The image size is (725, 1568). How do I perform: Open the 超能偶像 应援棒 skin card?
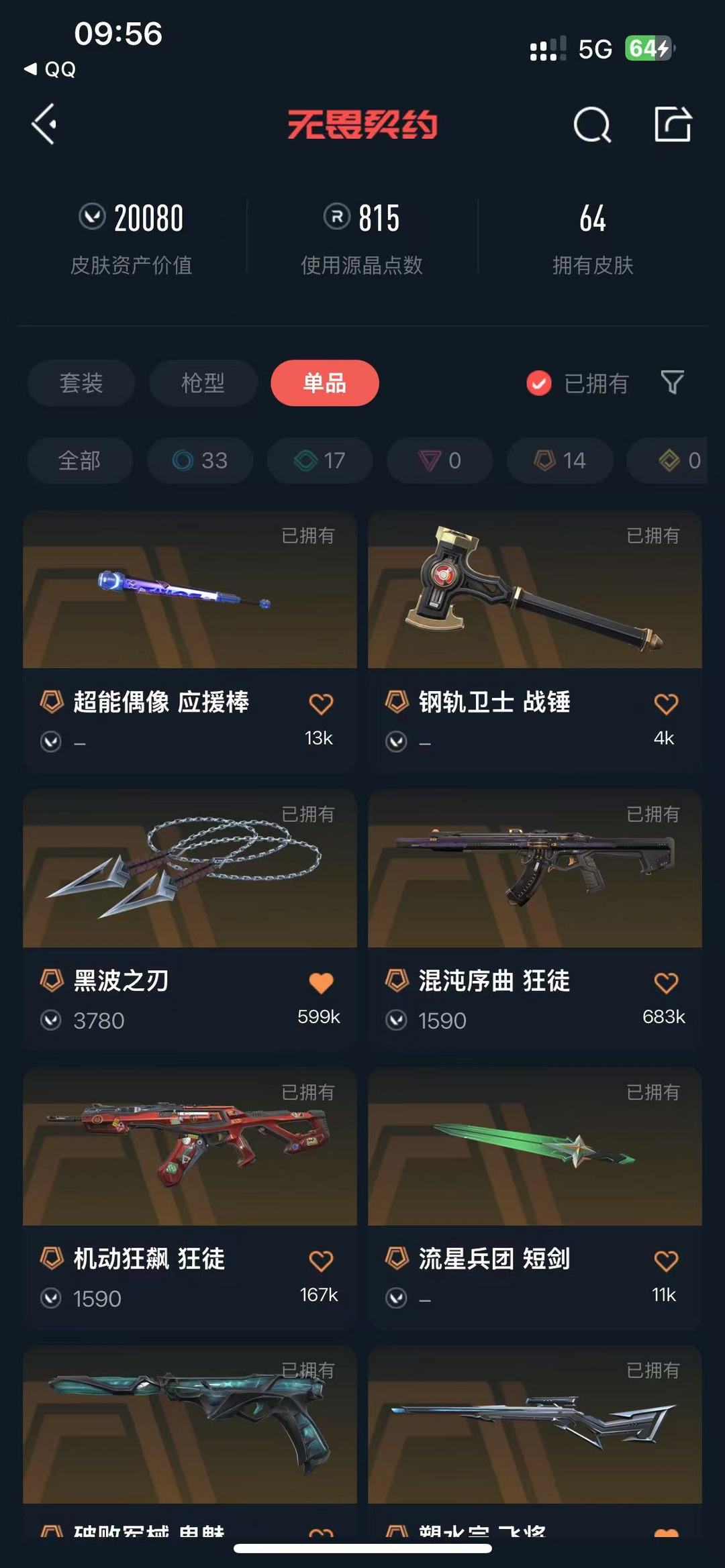click(x=190, y=642)
